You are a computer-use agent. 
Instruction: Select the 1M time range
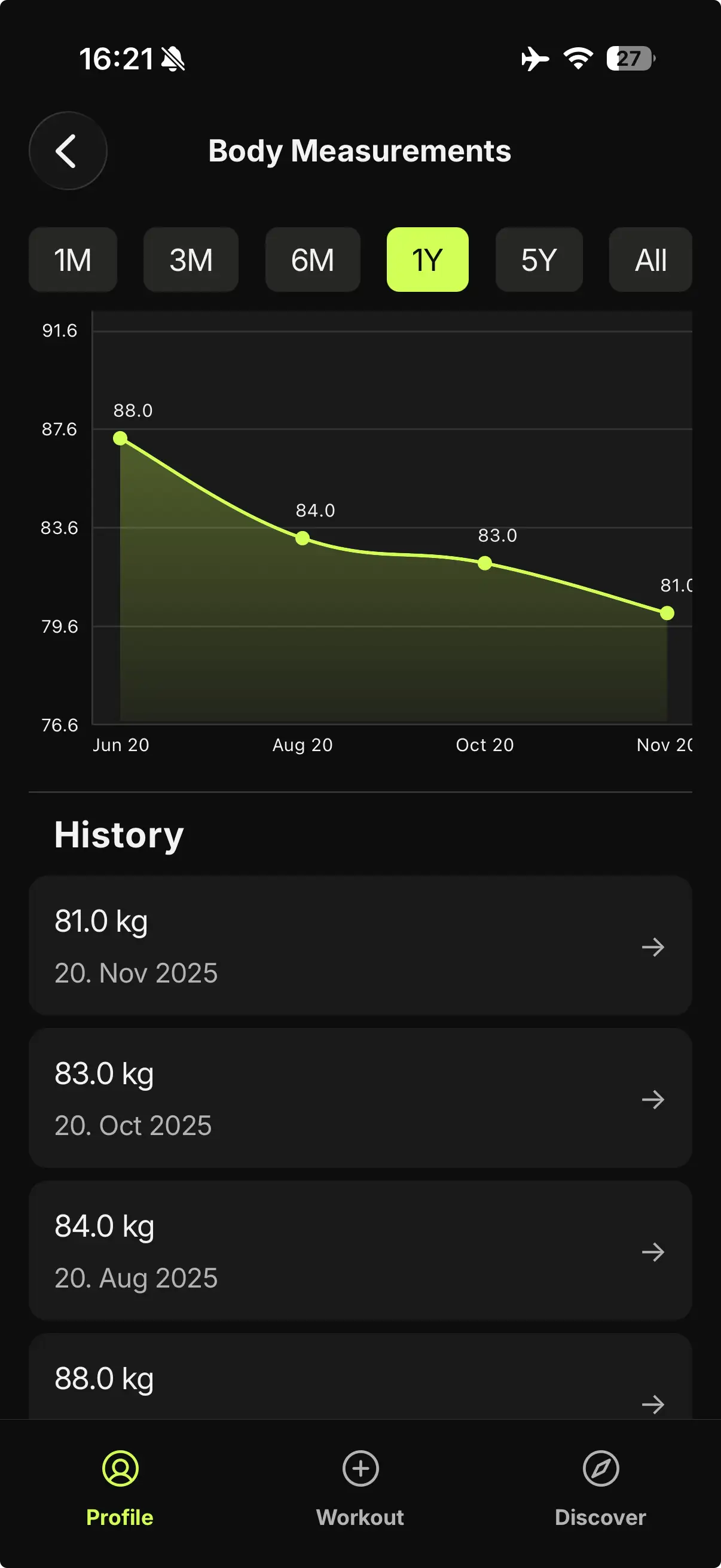tap(73, 260)
